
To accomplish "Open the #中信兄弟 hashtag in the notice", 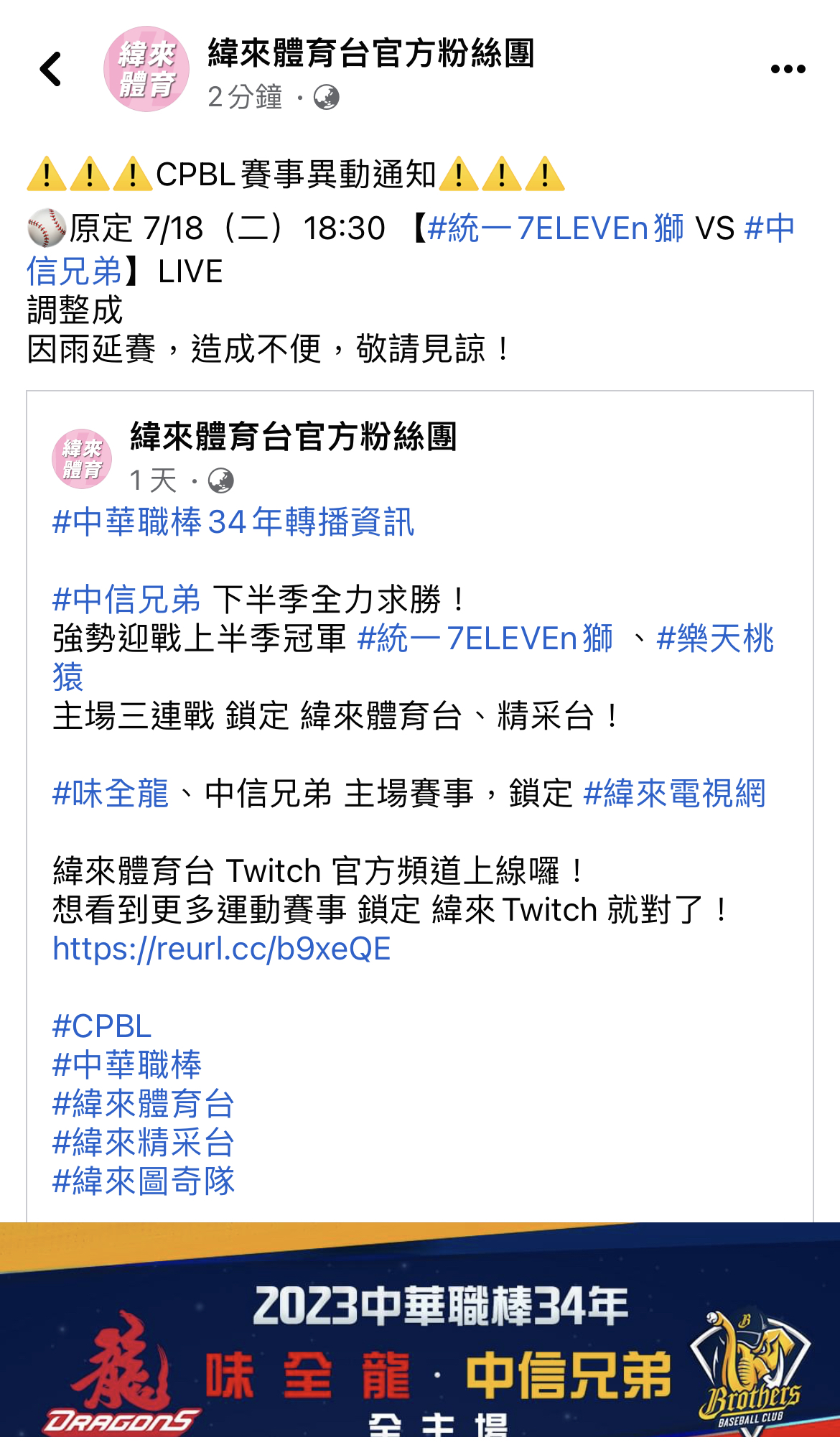I will coord(75,271).
